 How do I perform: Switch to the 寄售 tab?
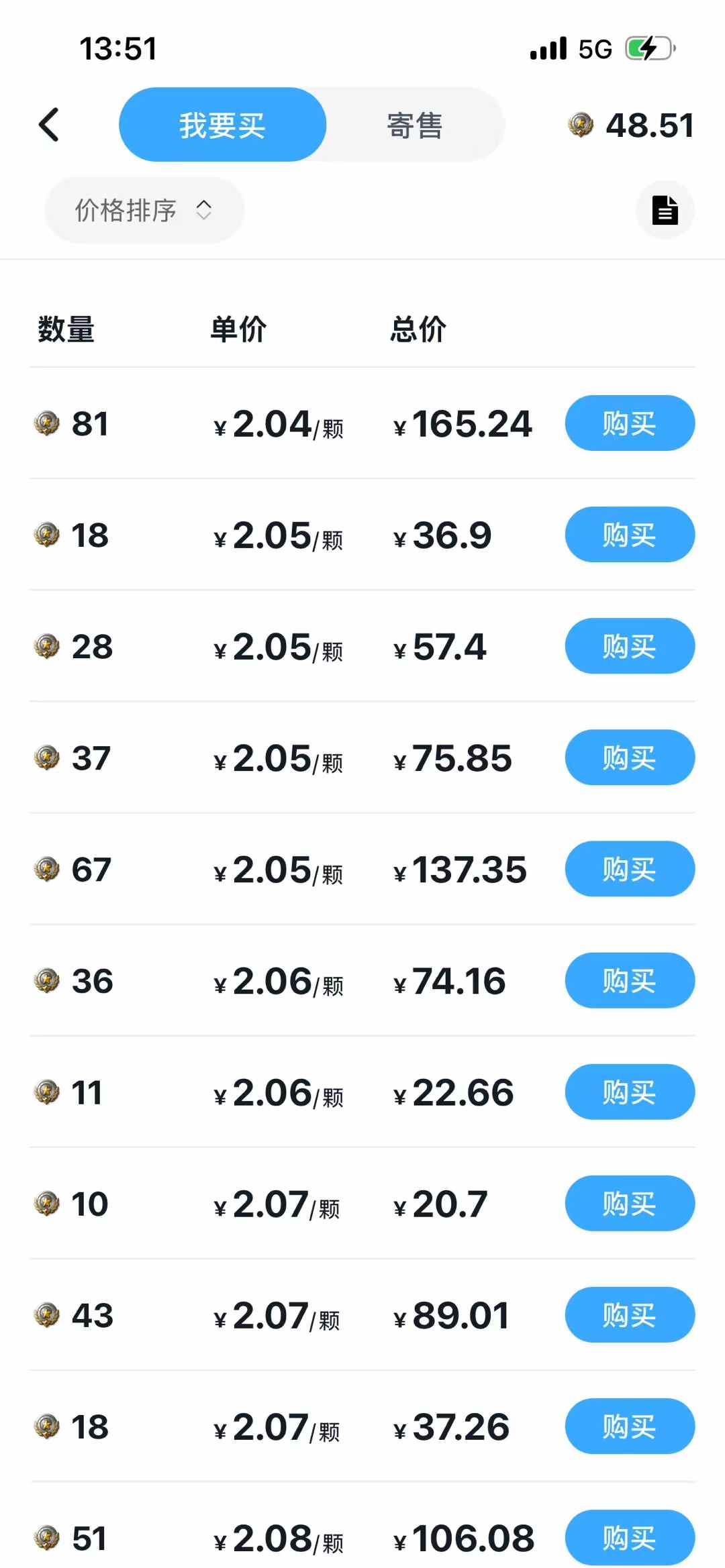pyautogui.click(x=414, y=125)
